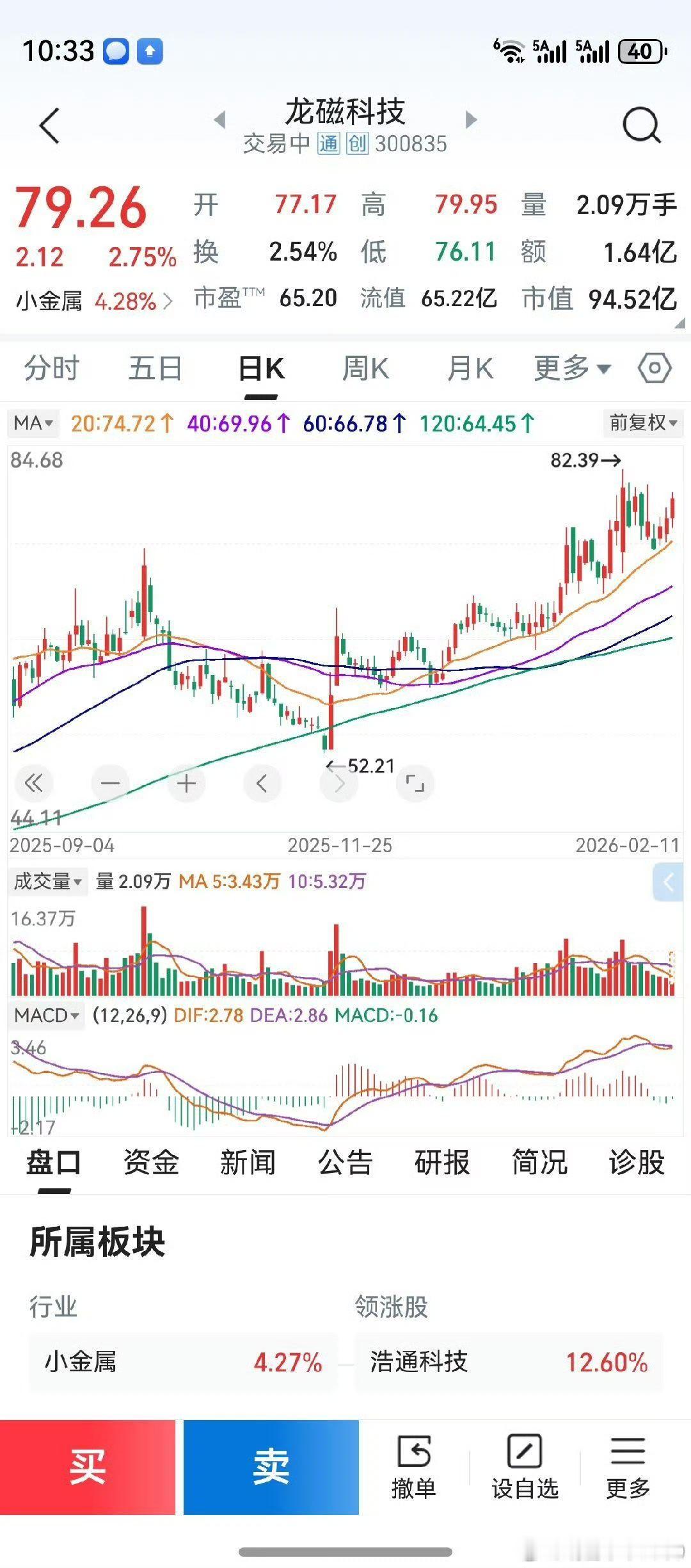Open the MA moving-average indicator dropdown
The height and width of the screenshot is (1568, 691).
[x=32, y=423]
